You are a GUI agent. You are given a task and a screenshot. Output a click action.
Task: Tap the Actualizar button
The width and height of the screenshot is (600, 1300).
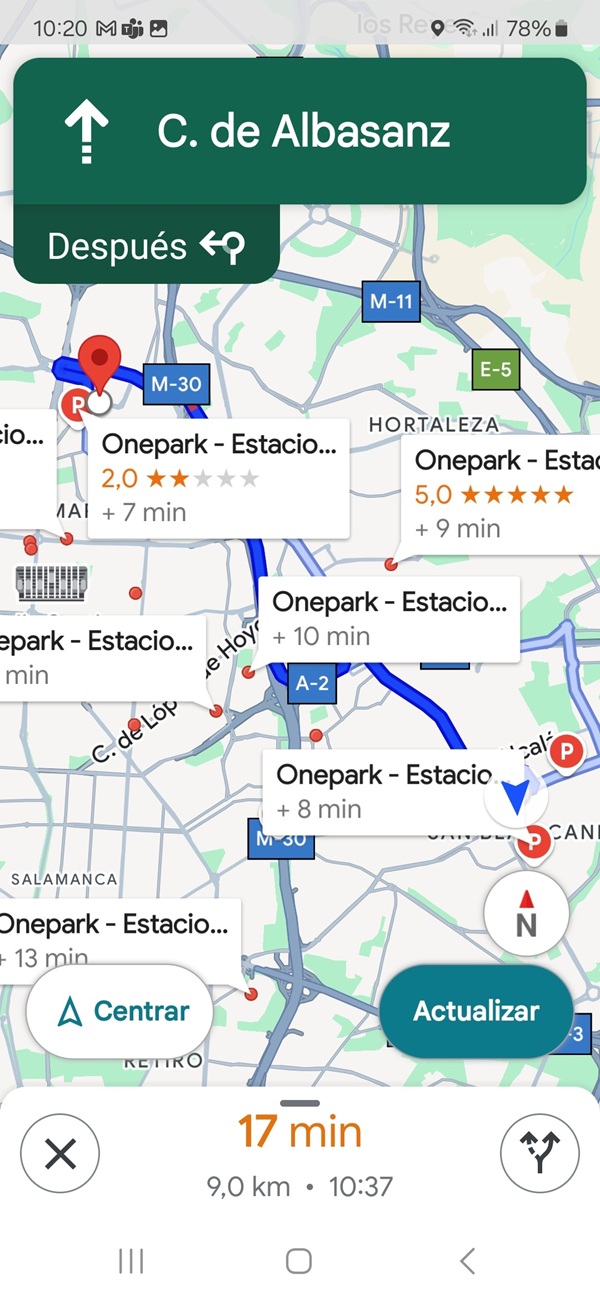point(476,1011)
